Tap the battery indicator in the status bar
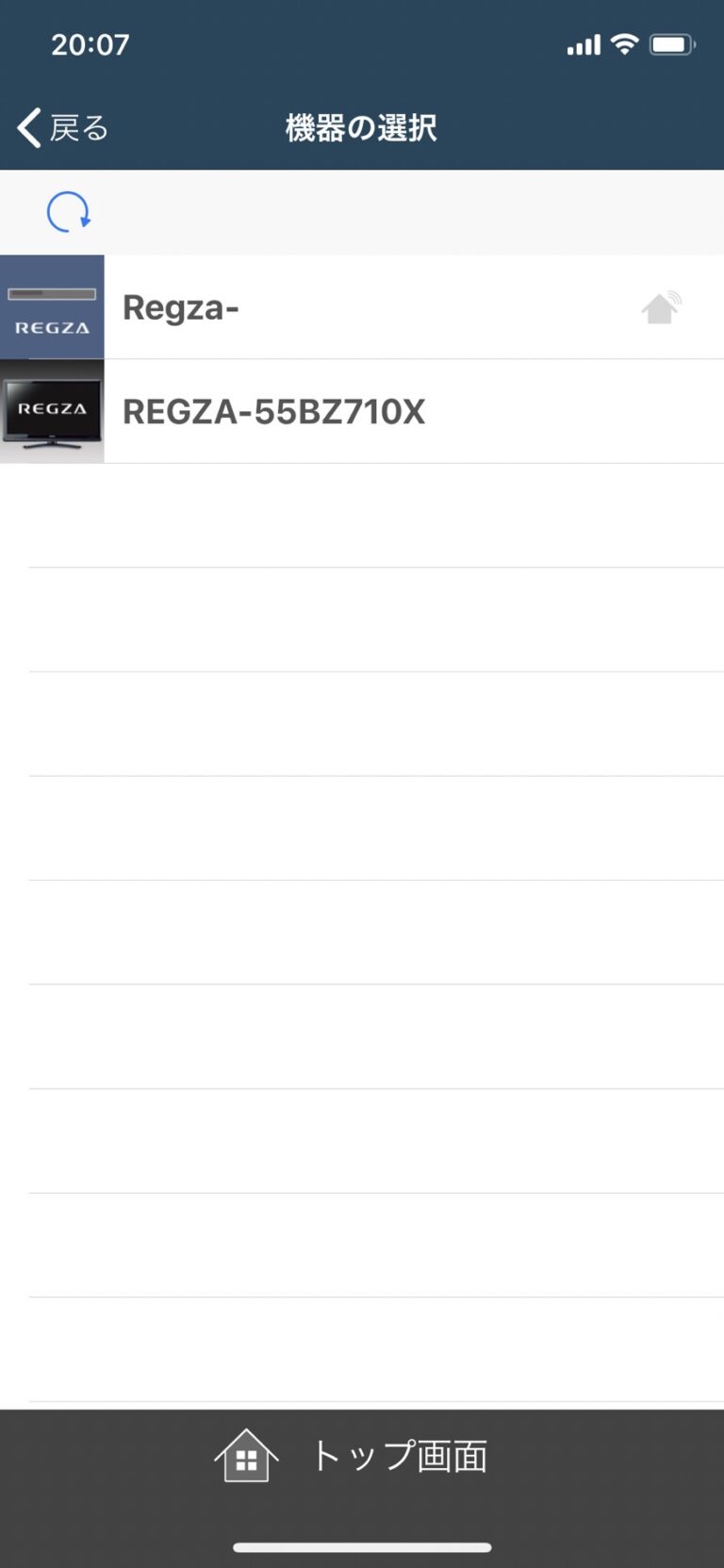 click(x=671, y=43)
